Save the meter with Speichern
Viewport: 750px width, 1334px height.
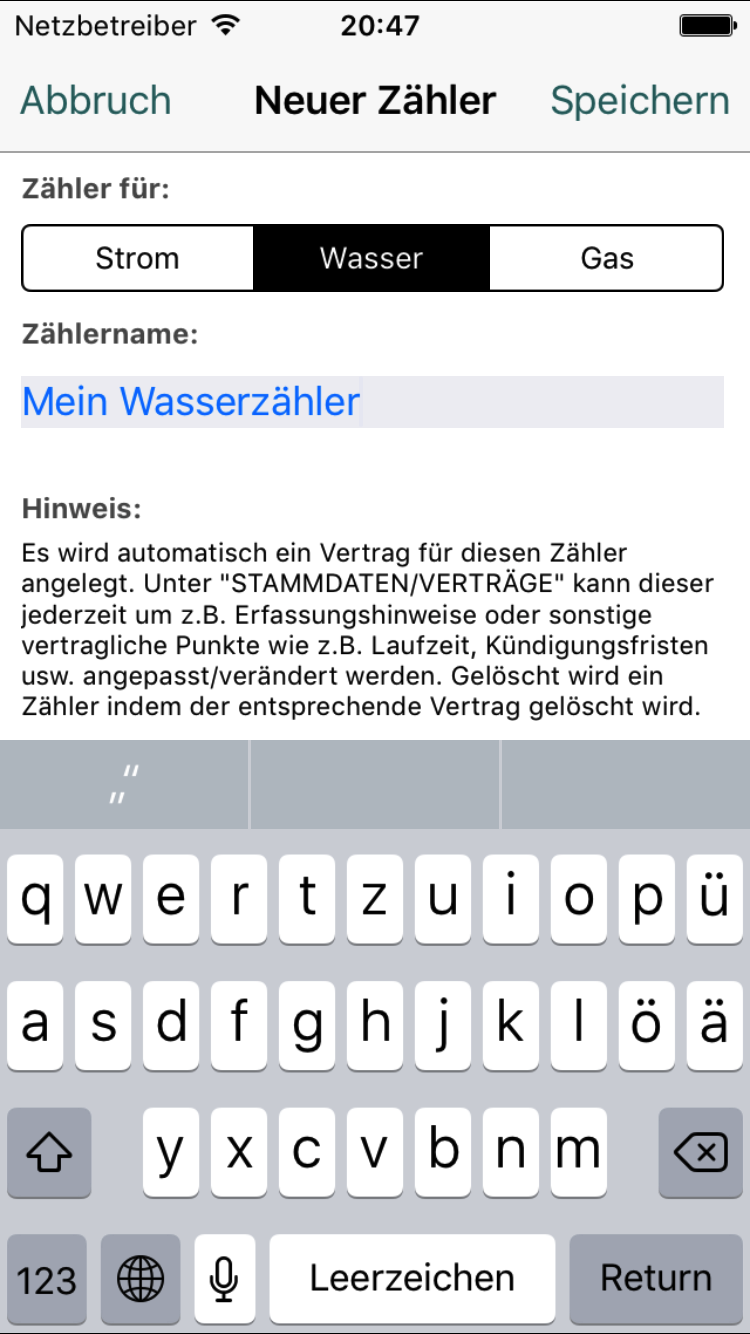coord(640,101)
